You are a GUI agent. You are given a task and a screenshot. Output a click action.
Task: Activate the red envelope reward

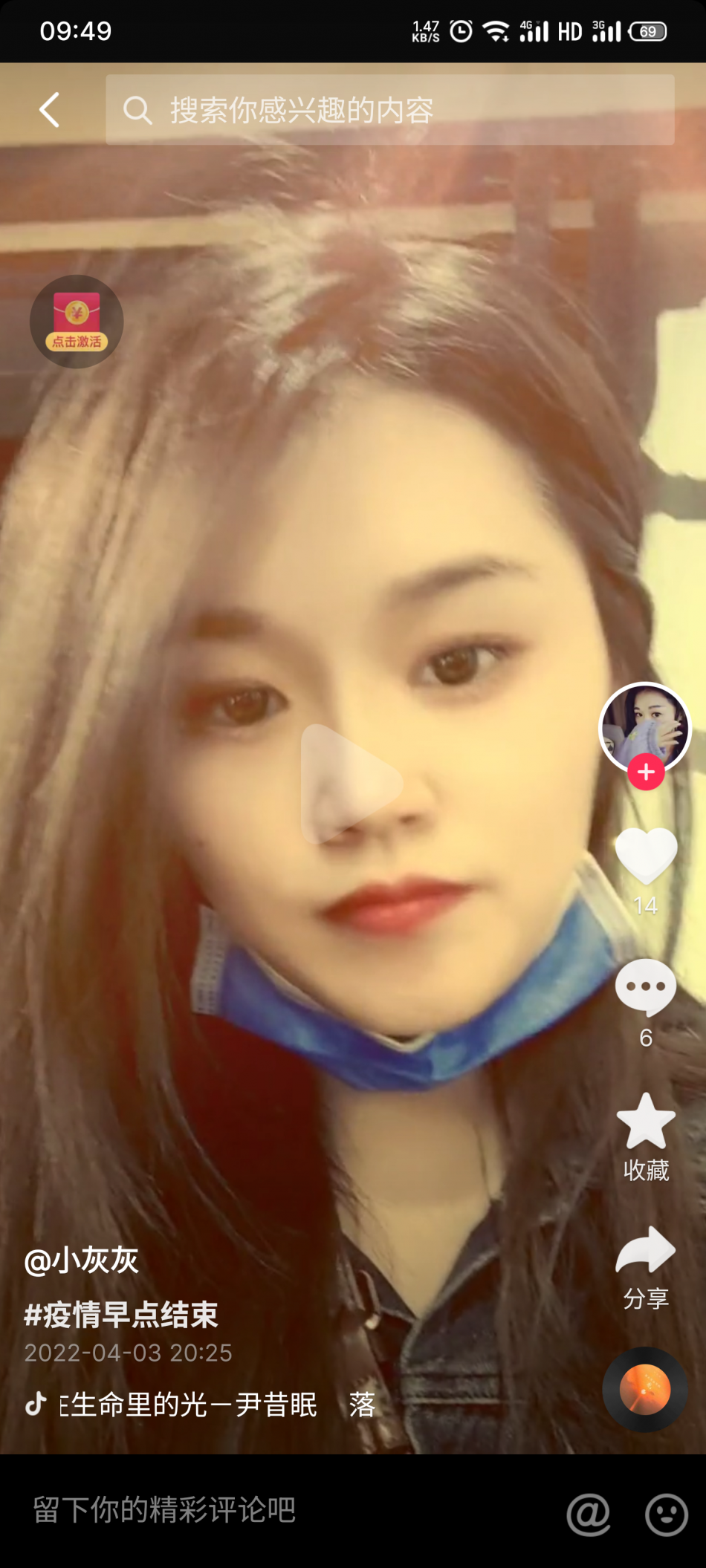[x=77, y=322]
